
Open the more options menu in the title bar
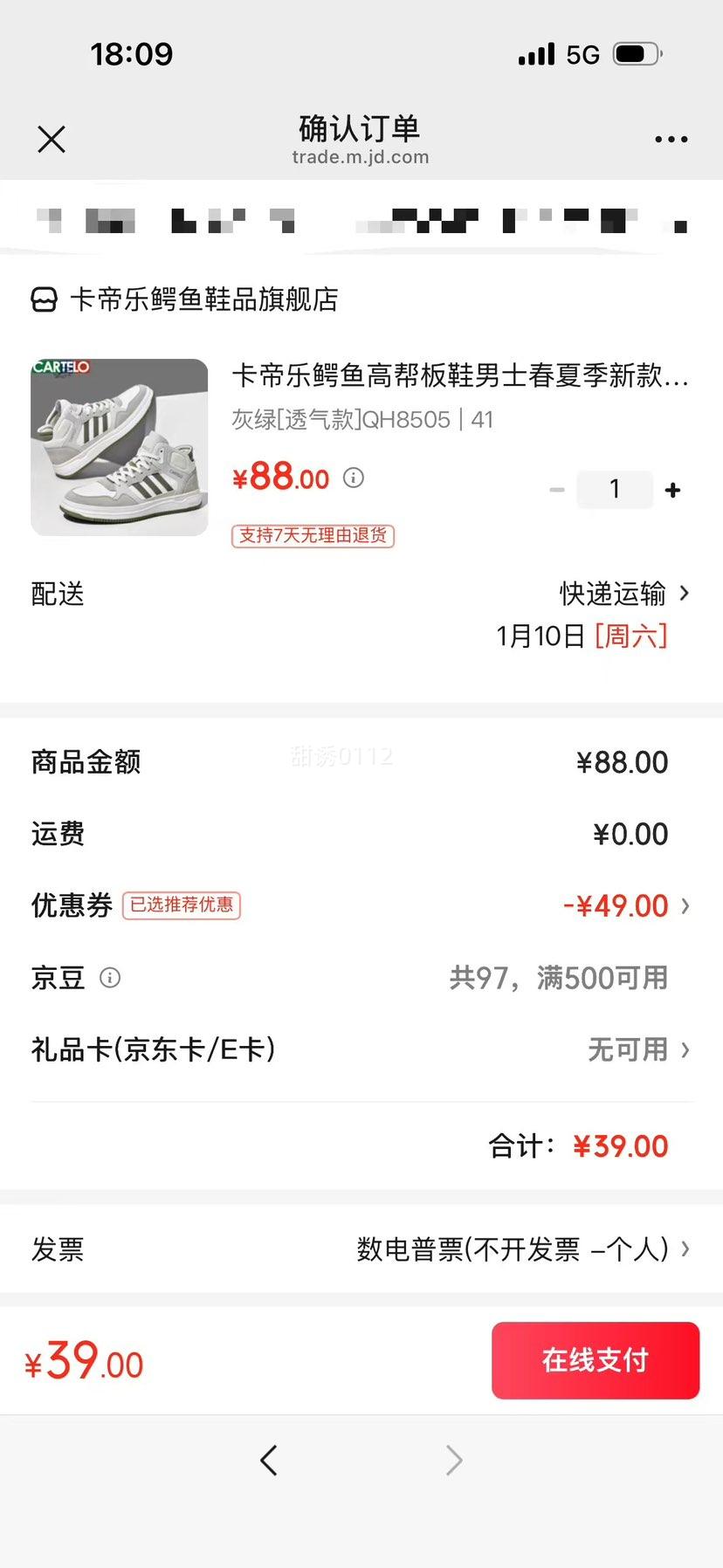tap(671, 139)
